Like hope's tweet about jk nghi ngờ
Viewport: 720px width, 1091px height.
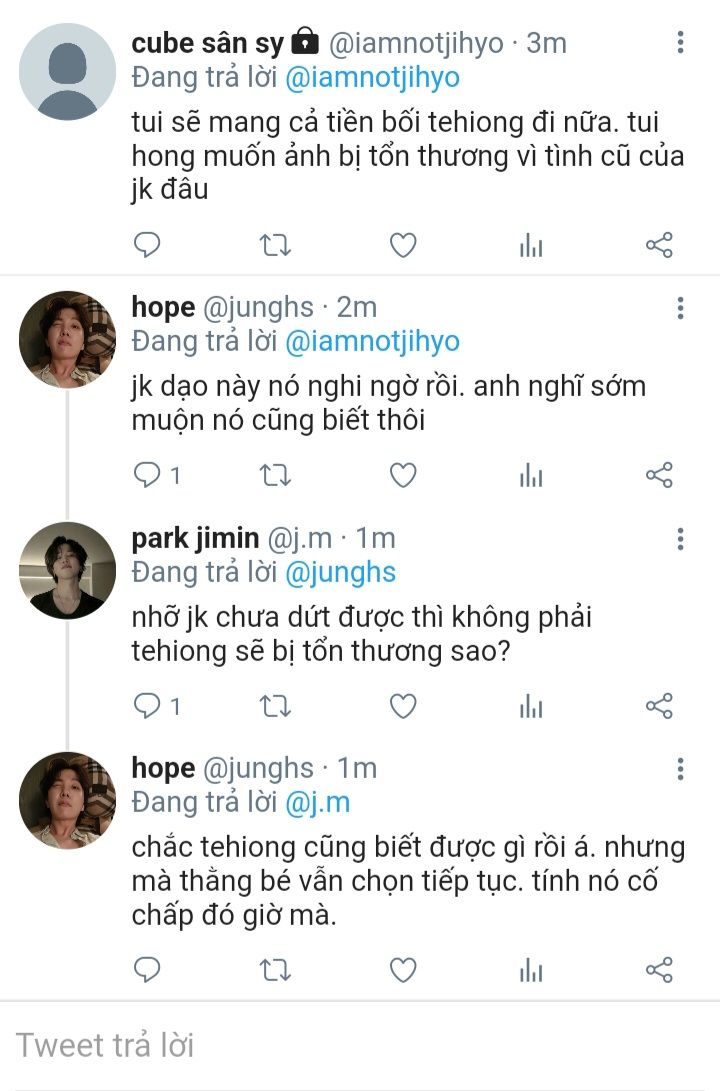(x=402, y=476)
